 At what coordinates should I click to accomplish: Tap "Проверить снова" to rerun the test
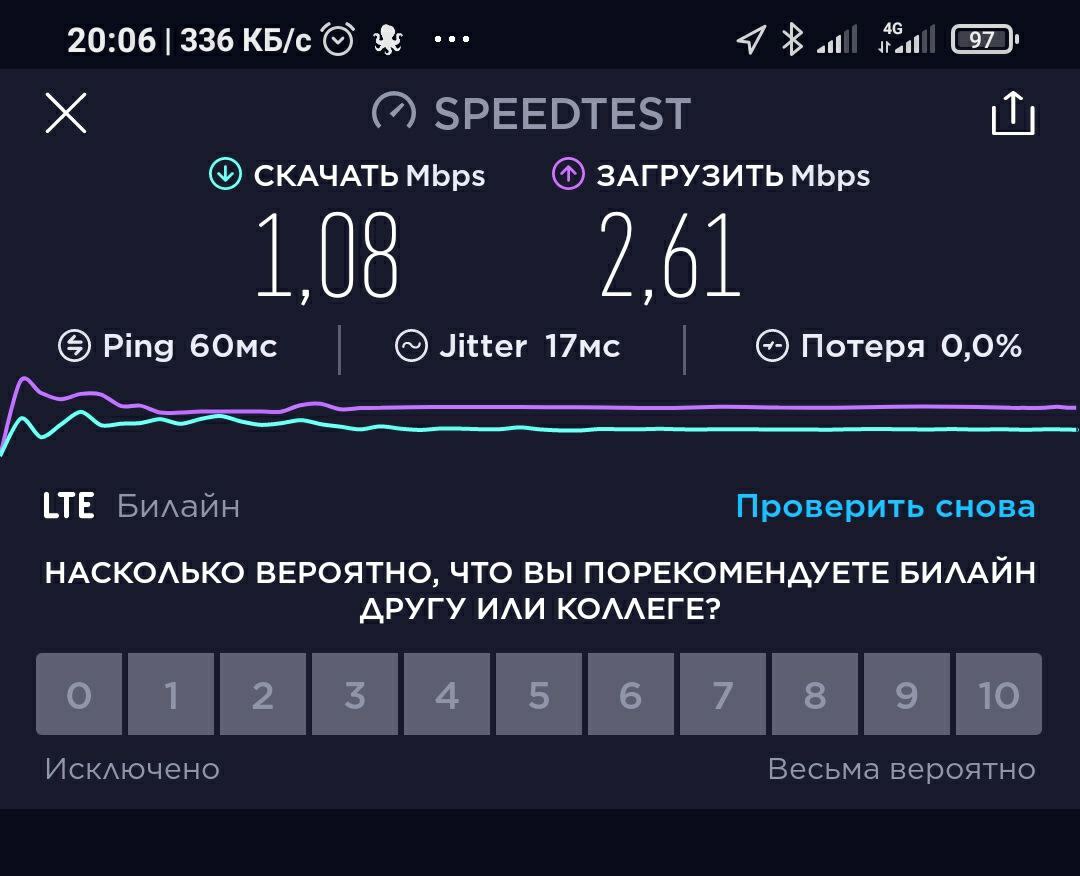[885, 506]
